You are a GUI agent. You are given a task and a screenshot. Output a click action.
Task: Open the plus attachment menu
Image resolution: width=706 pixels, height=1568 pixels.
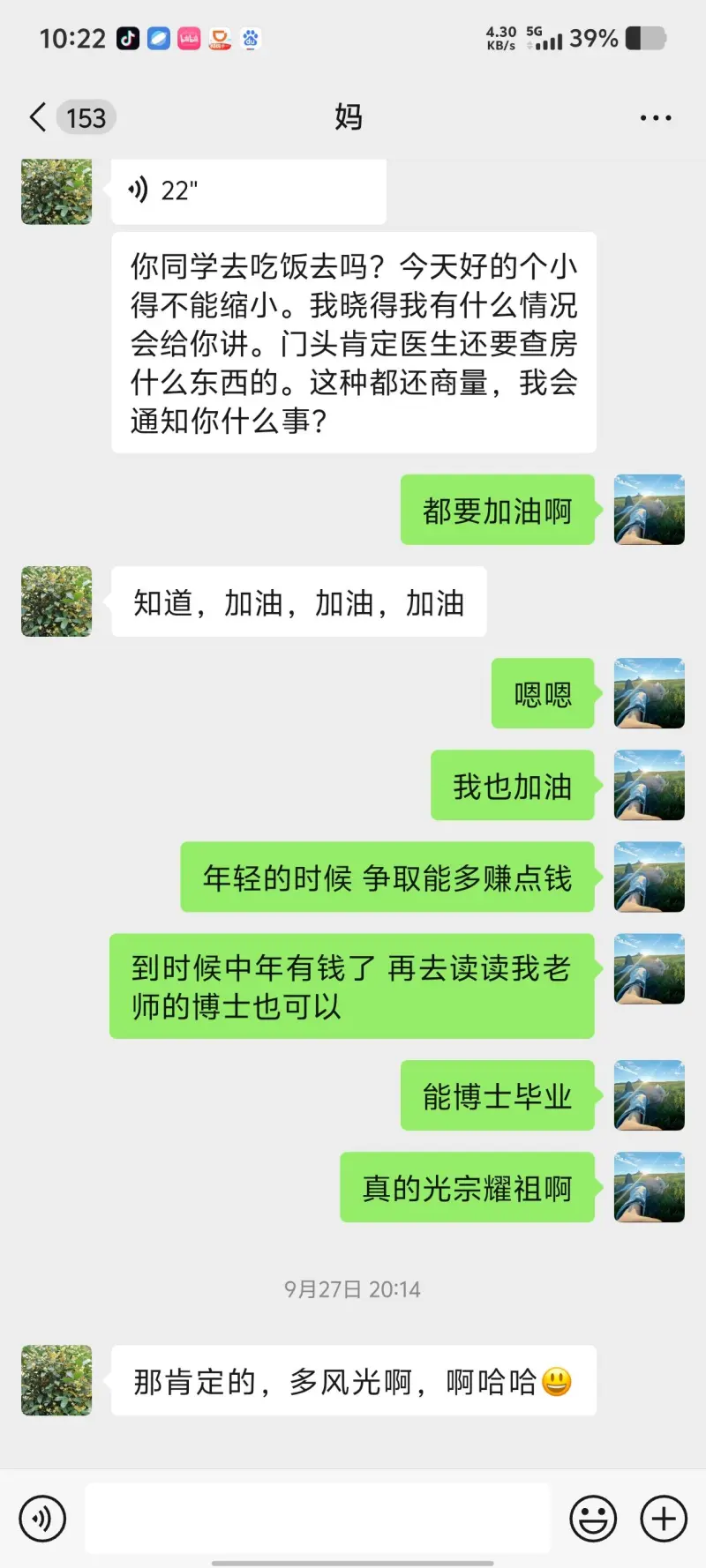coord(664,1519)
